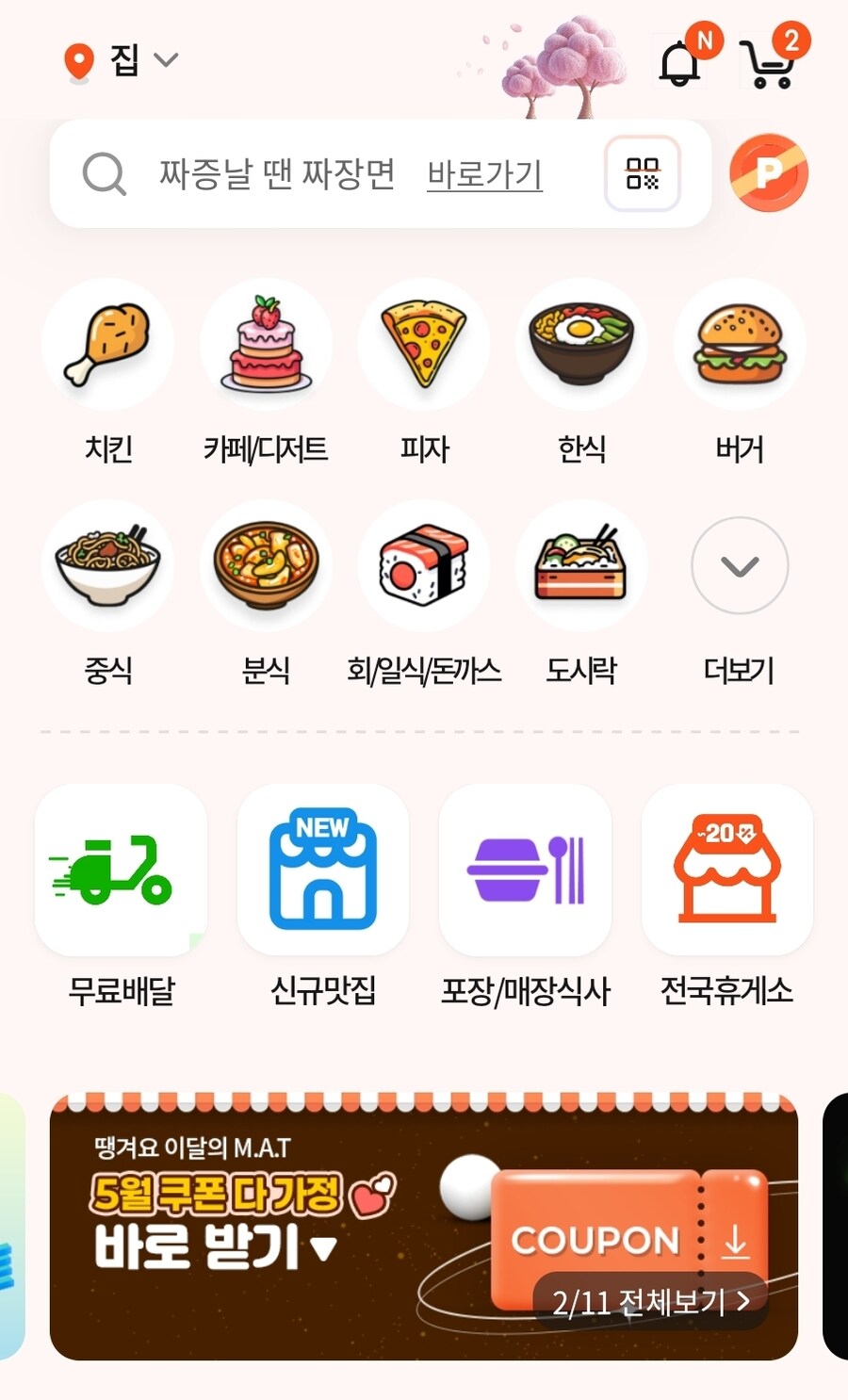
Task: Open the 버거 category
Action: (740, 344)
